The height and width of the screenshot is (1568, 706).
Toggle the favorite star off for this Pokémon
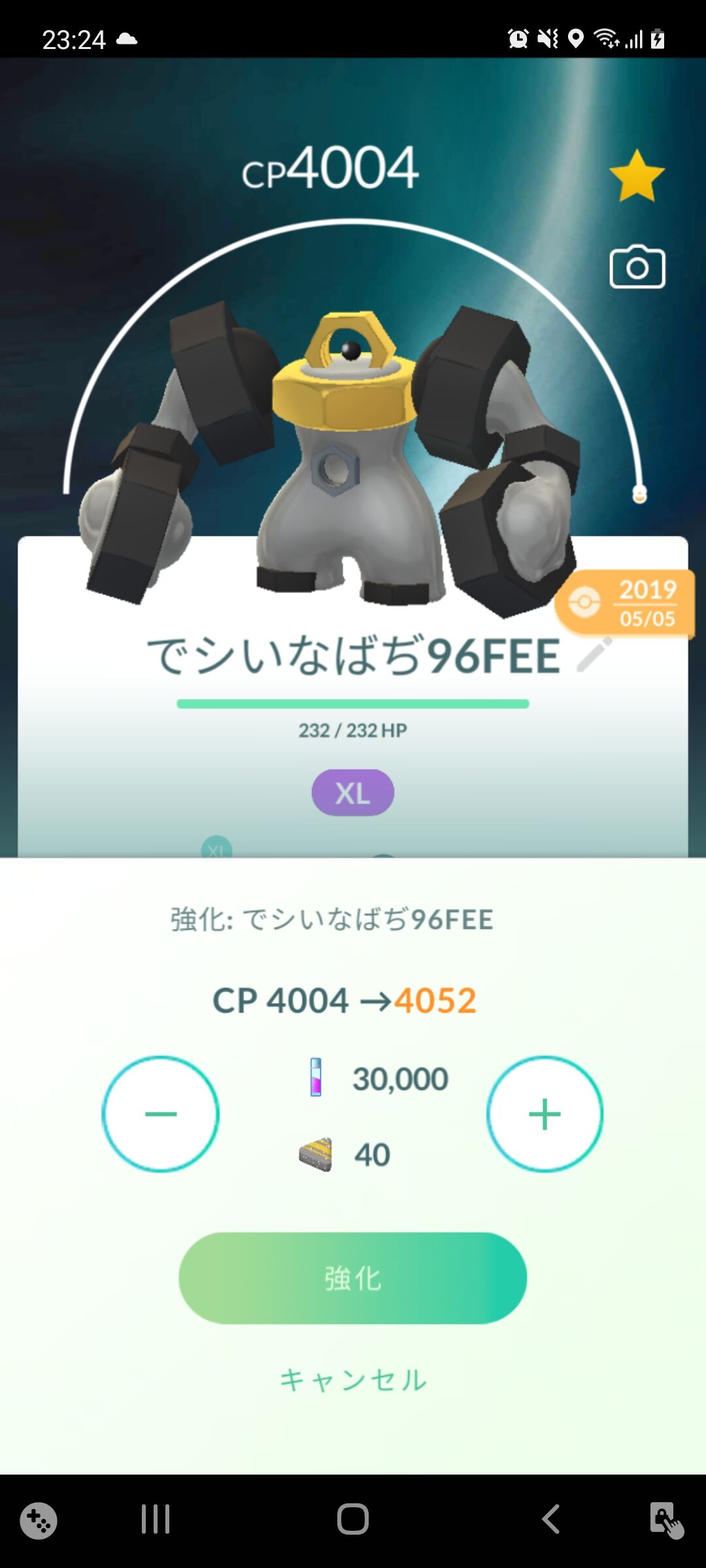tap(637, 173)
